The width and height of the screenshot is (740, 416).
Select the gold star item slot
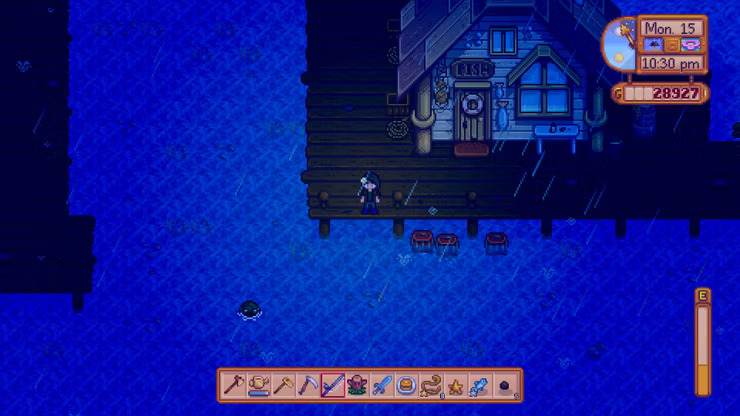pos(455,385)
